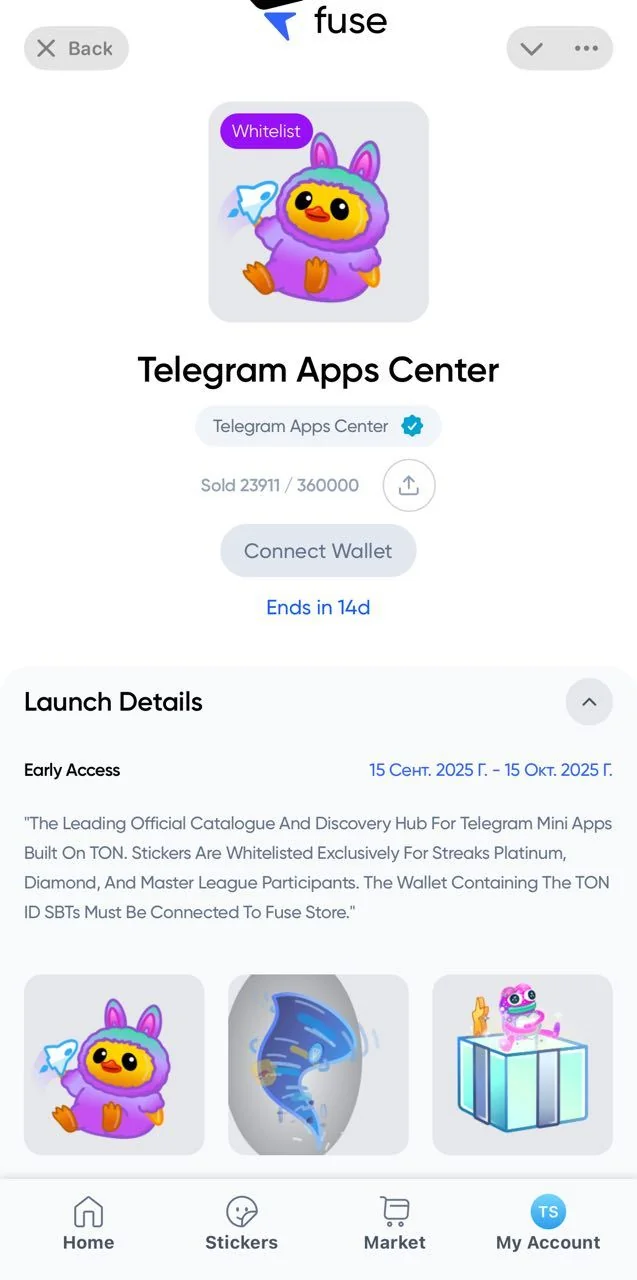
Task: Open the gift box sticker thumbnail
Action: [x=522, y=1065]
